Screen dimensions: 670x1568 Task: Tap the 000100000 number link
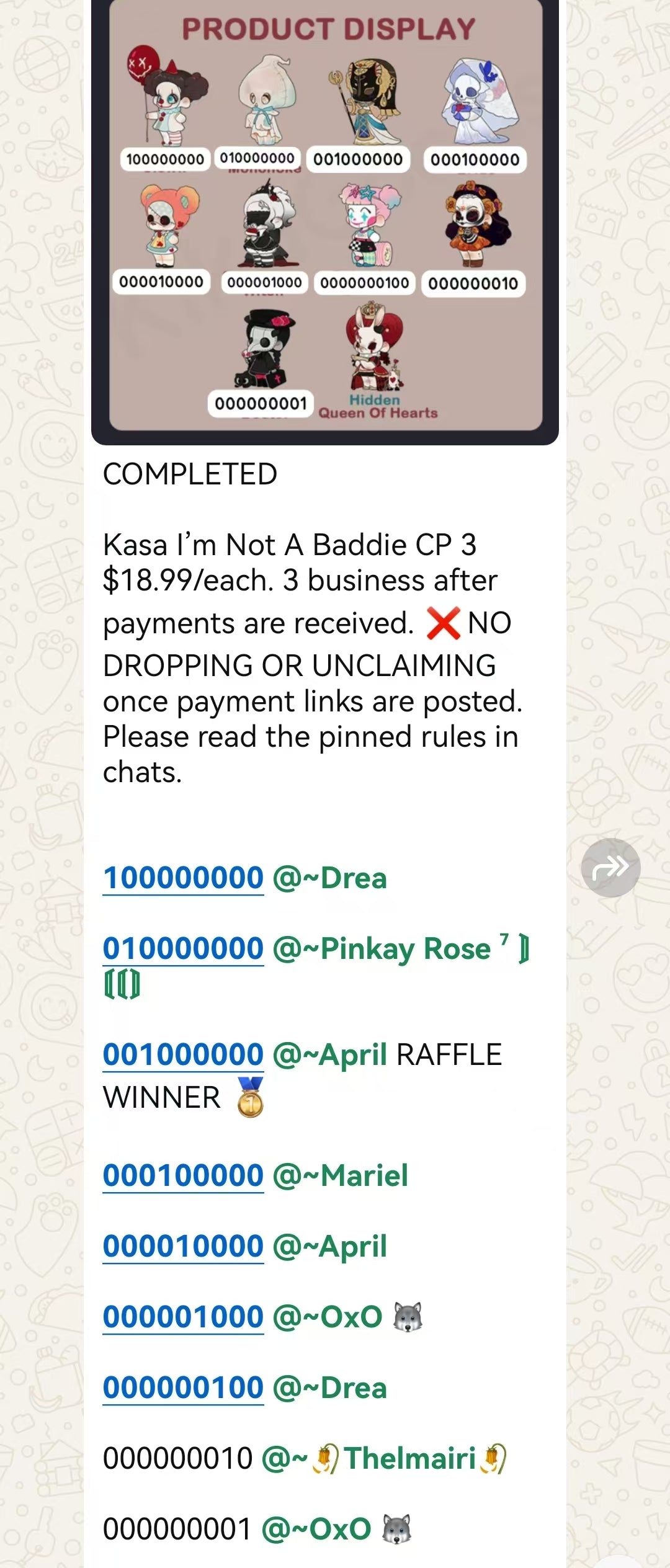click(x=184, y=1175)
